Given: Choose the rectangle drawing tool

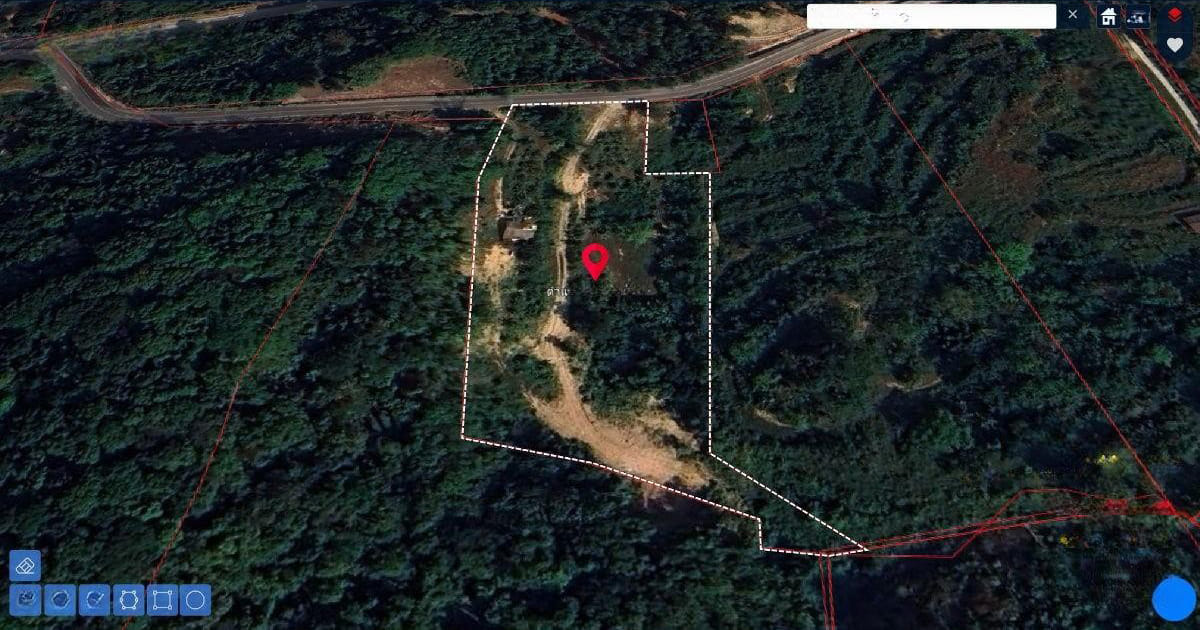Looking at the screenshot, I should tap(162, 600).
